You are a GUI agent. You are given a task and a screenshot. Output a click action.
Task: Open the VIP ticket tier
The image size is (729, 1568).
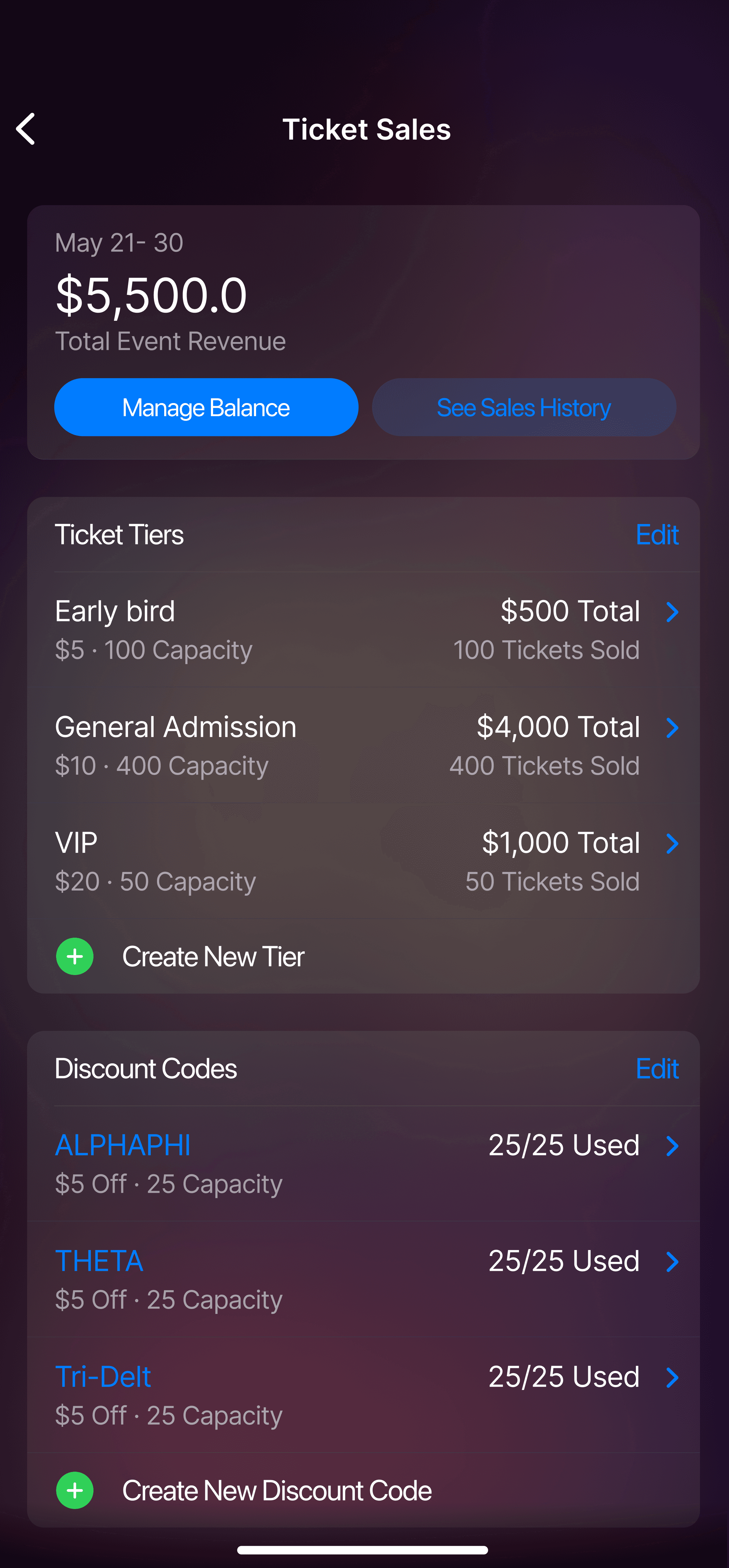point(364,861)
